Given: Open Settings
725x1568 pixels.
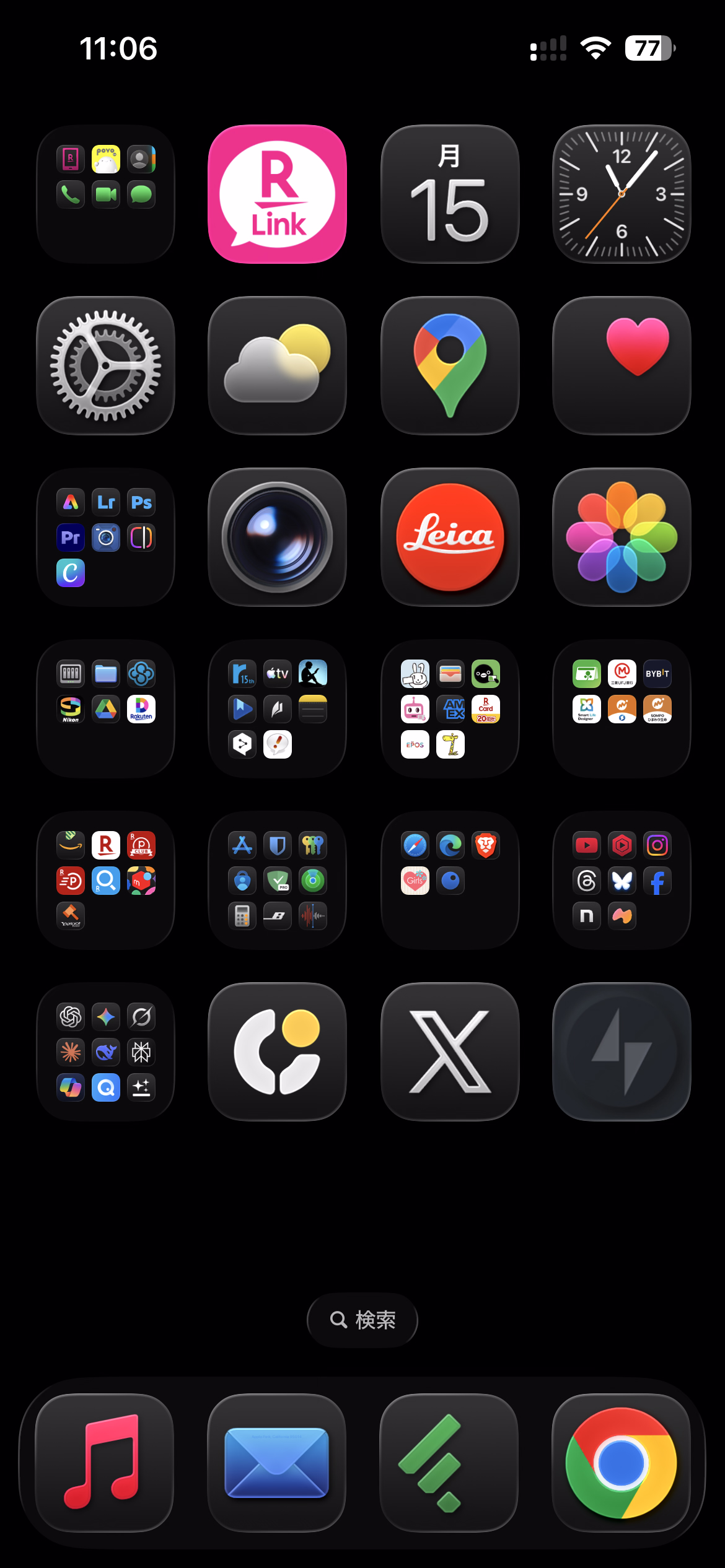Looking at the screenshot, I should (x=105, y=365).
